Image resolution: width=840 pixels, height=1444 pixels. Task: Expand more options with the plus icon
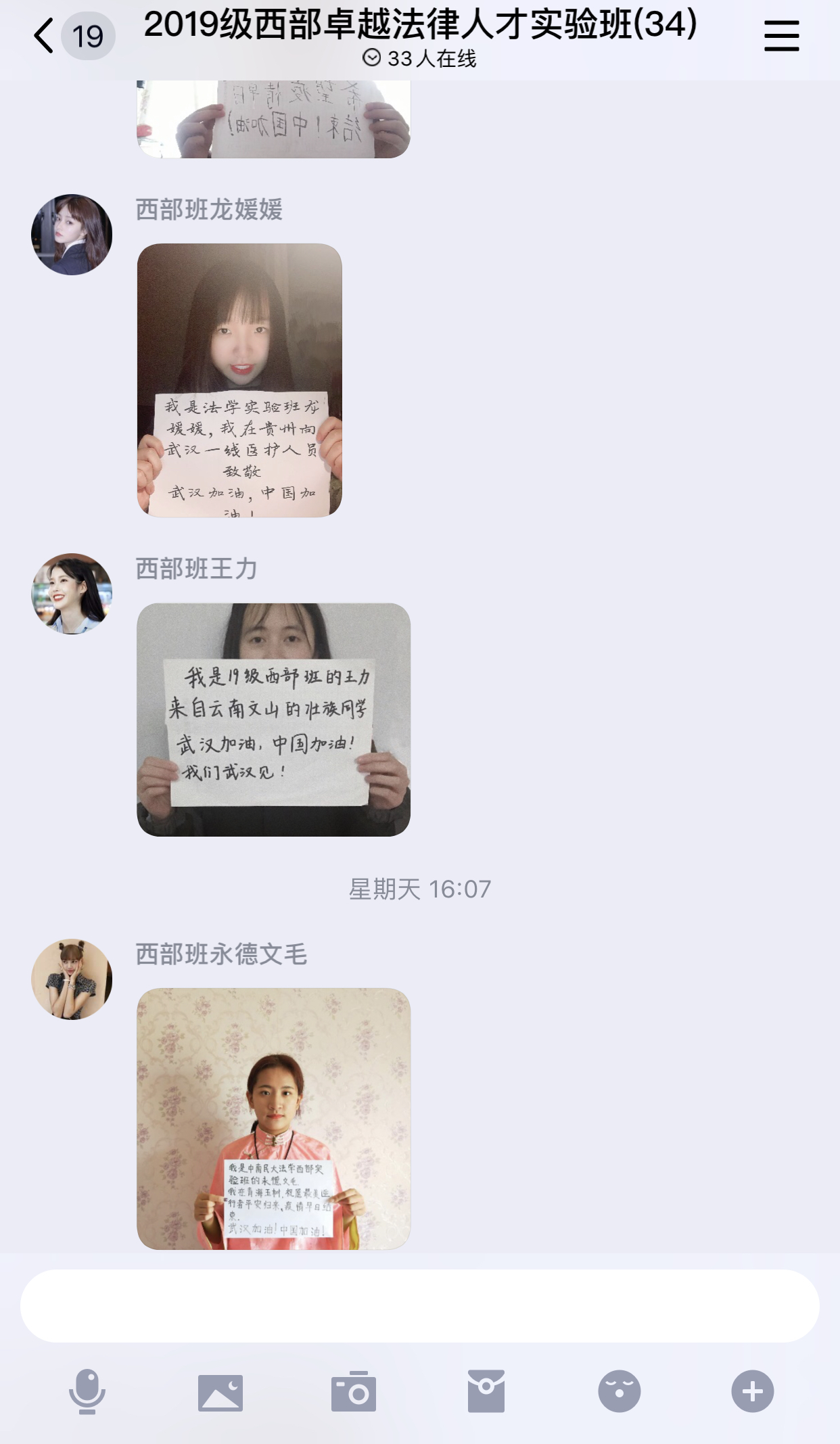752,1391
